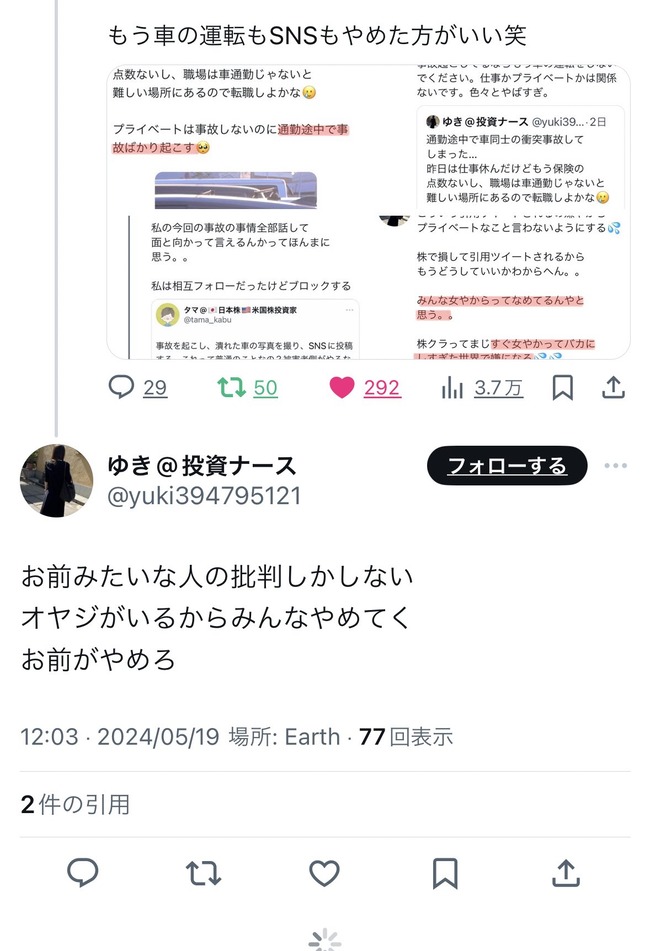Open ゆき@投資ナース profile avatar

[x=57, y=480]
